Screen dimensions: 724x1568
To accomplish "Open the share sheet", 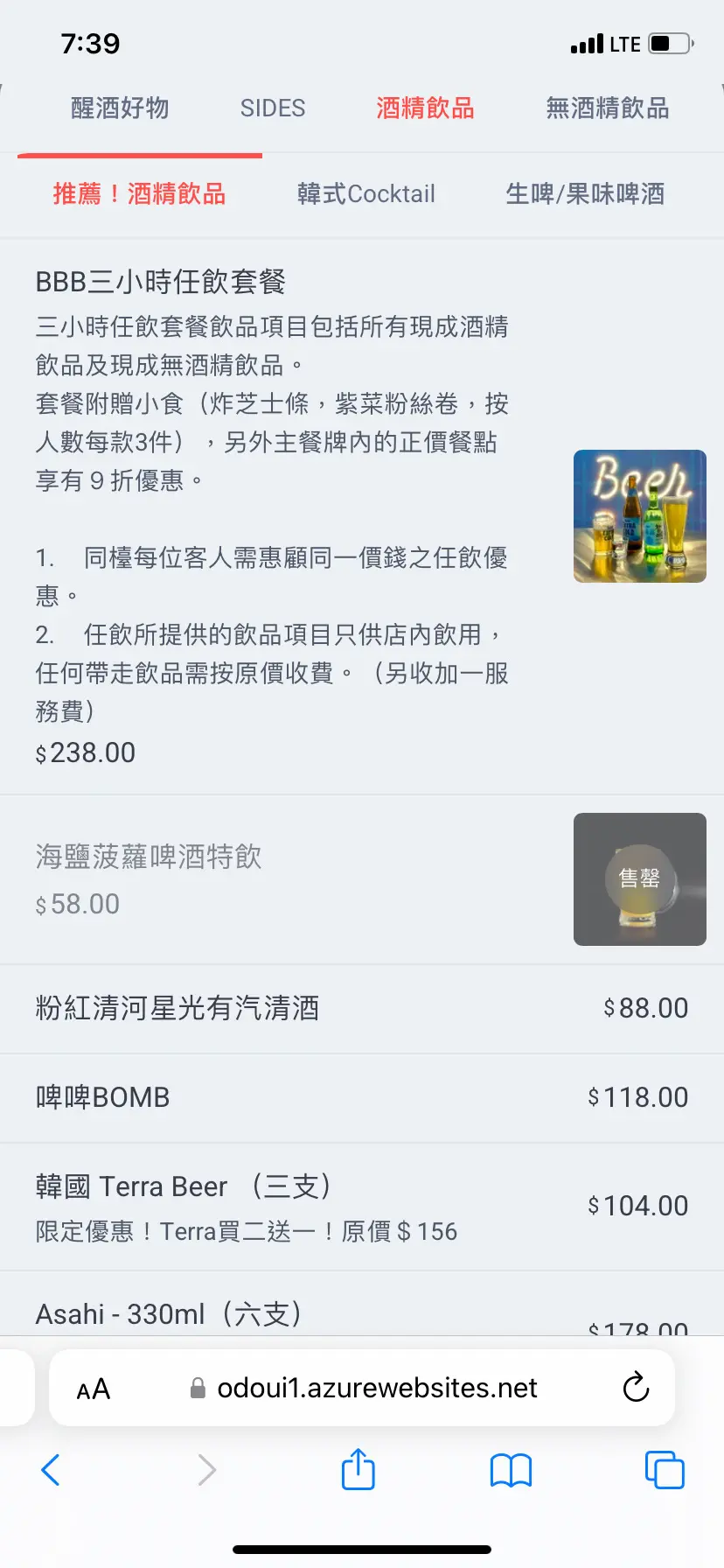I will pos(358,1470).
